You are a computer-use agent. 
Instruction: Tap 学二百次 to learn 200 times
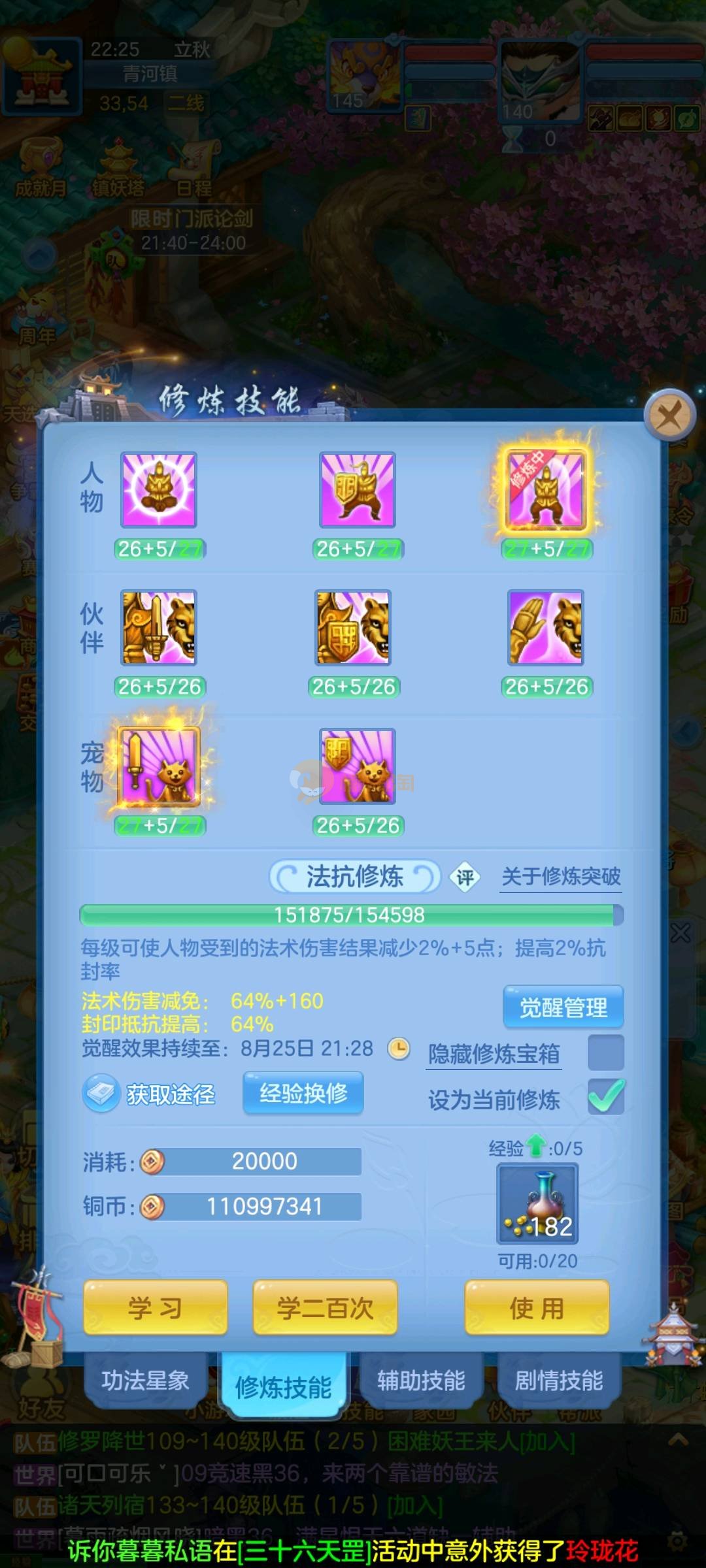coord(325,1308)
